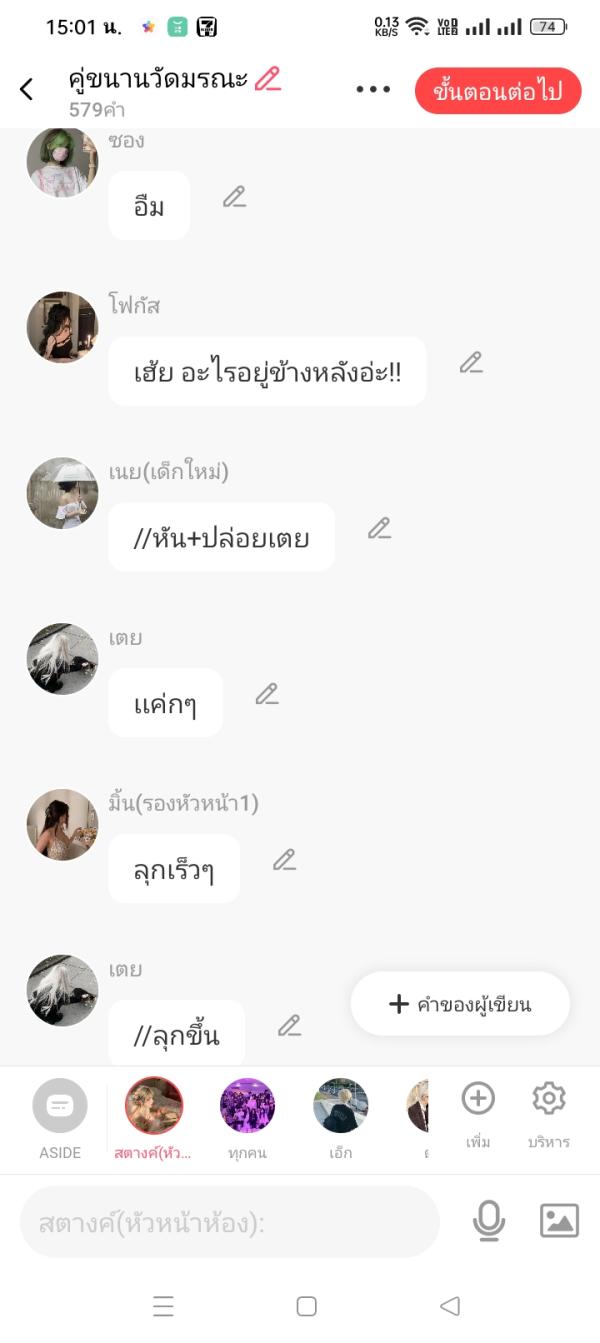Viewport: 600px width, 1343px height.
Task: Insert an image with the picture icon
Action: click(x=559, y=1221)
